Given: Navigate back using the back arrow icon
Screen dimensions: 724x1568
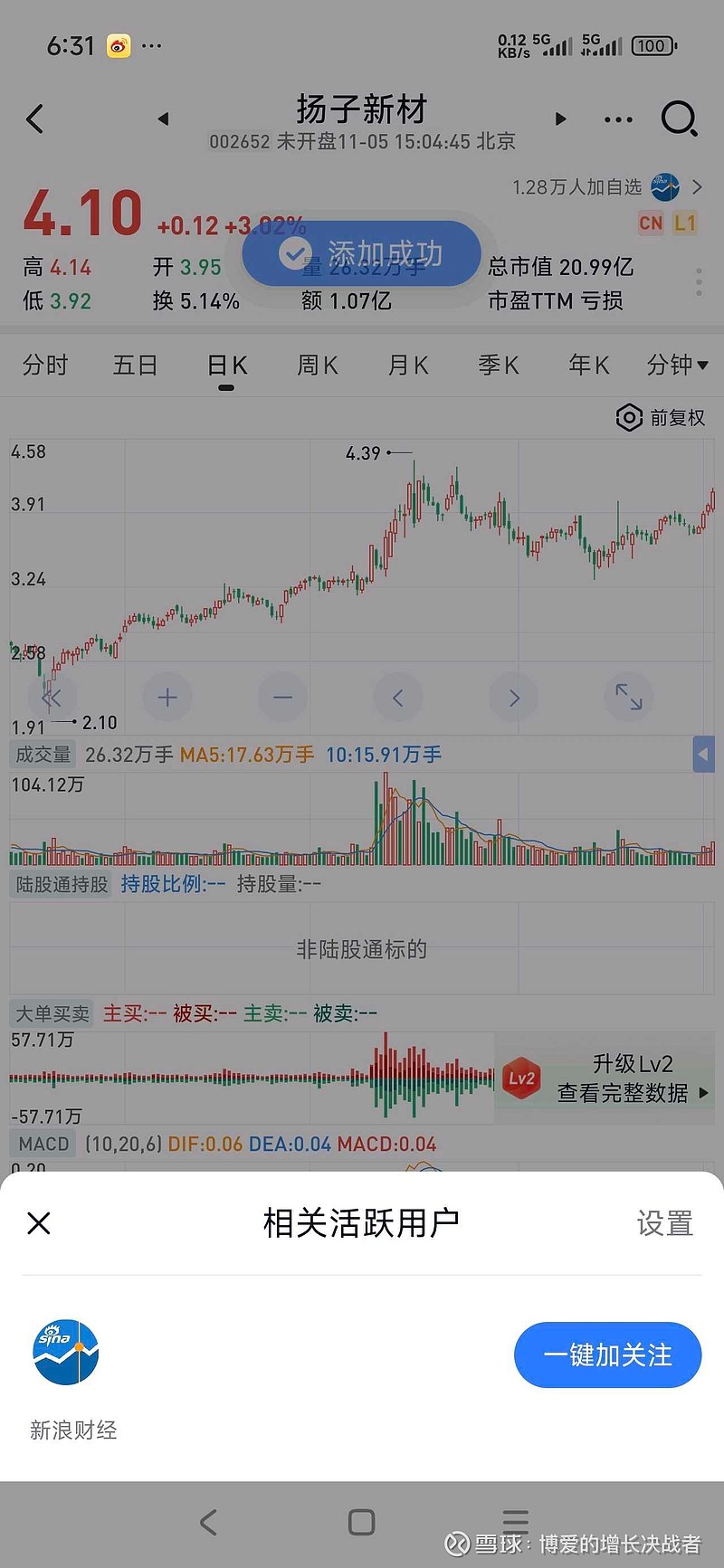Looking at the screenshot, I should (x=34, y=119).
